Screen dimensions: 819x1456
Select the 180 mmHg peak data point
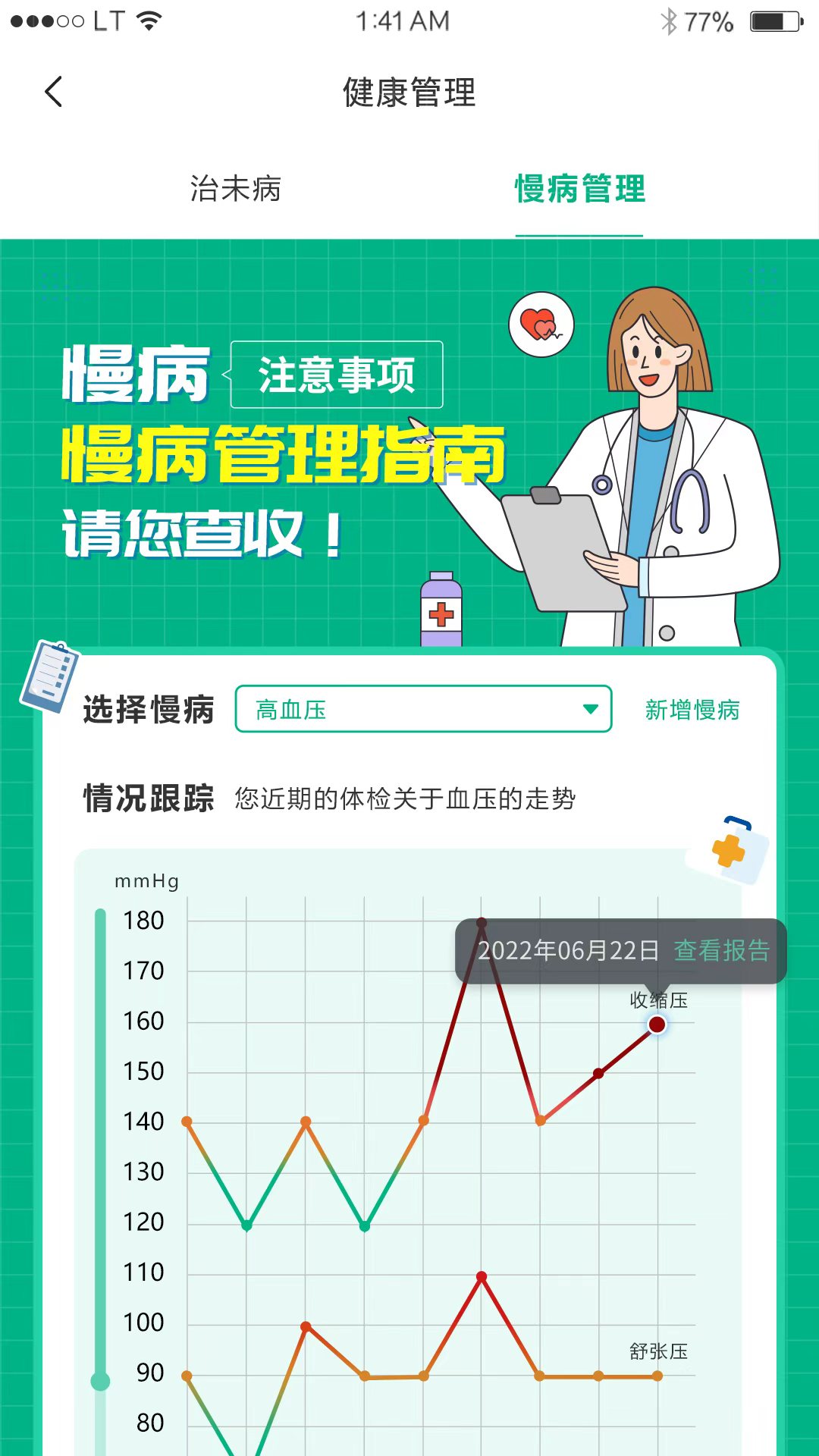482,923
